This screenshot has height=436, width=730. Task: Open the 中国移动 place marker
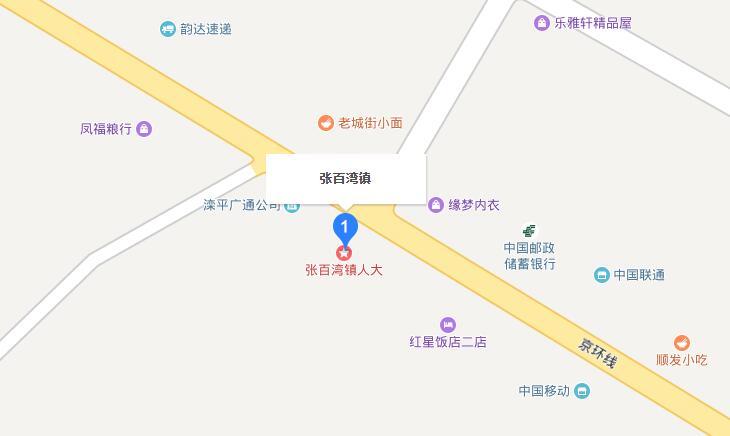pos(582,391)
